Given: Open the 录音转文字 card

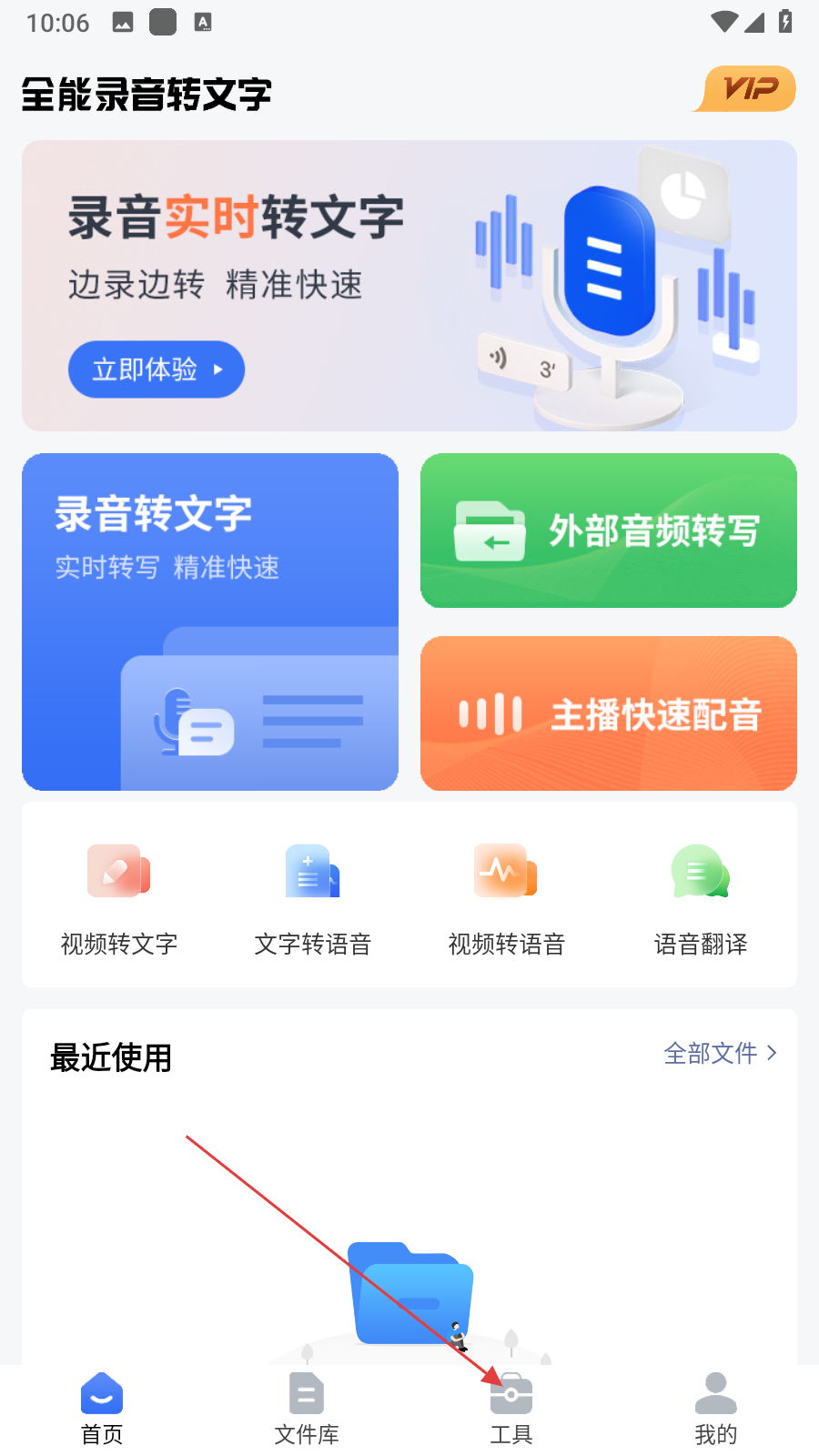Looking at the screenshot, I should point(210,622).
